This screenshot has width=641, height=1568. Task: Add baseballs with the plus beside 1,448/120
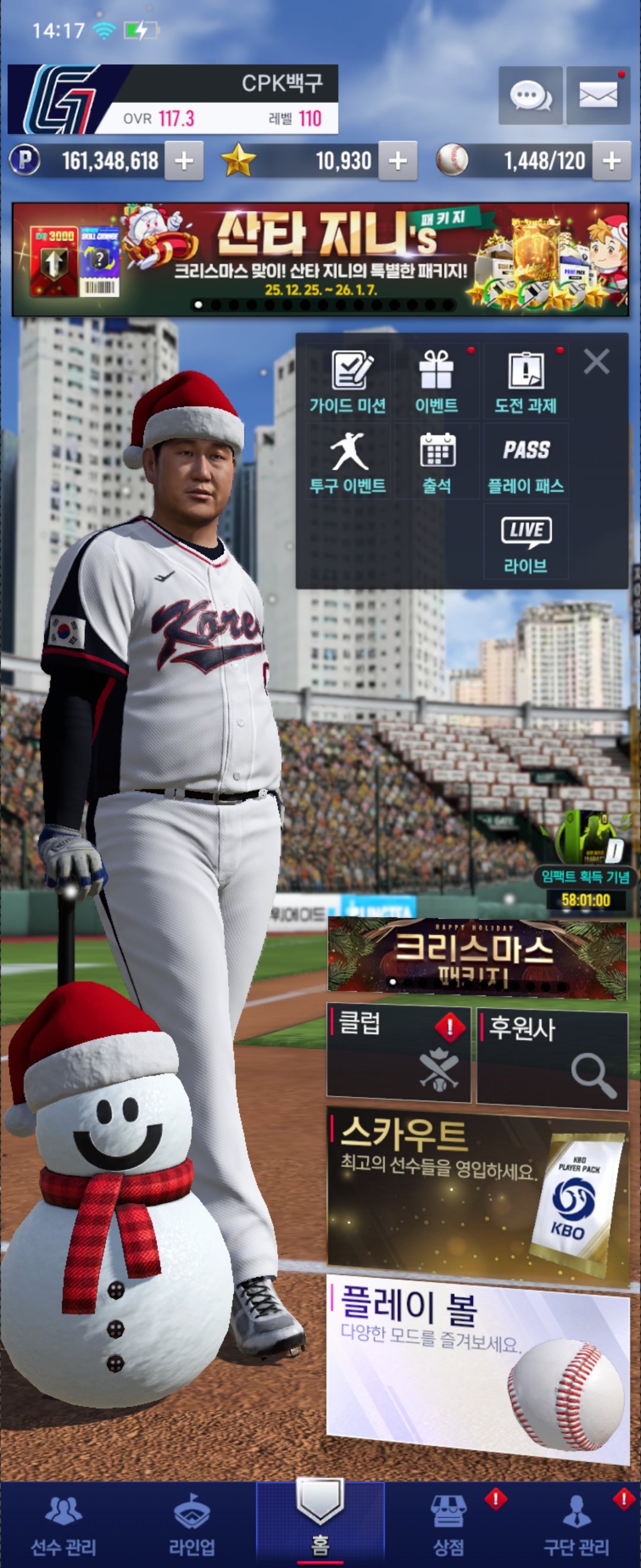click(611, 161)
